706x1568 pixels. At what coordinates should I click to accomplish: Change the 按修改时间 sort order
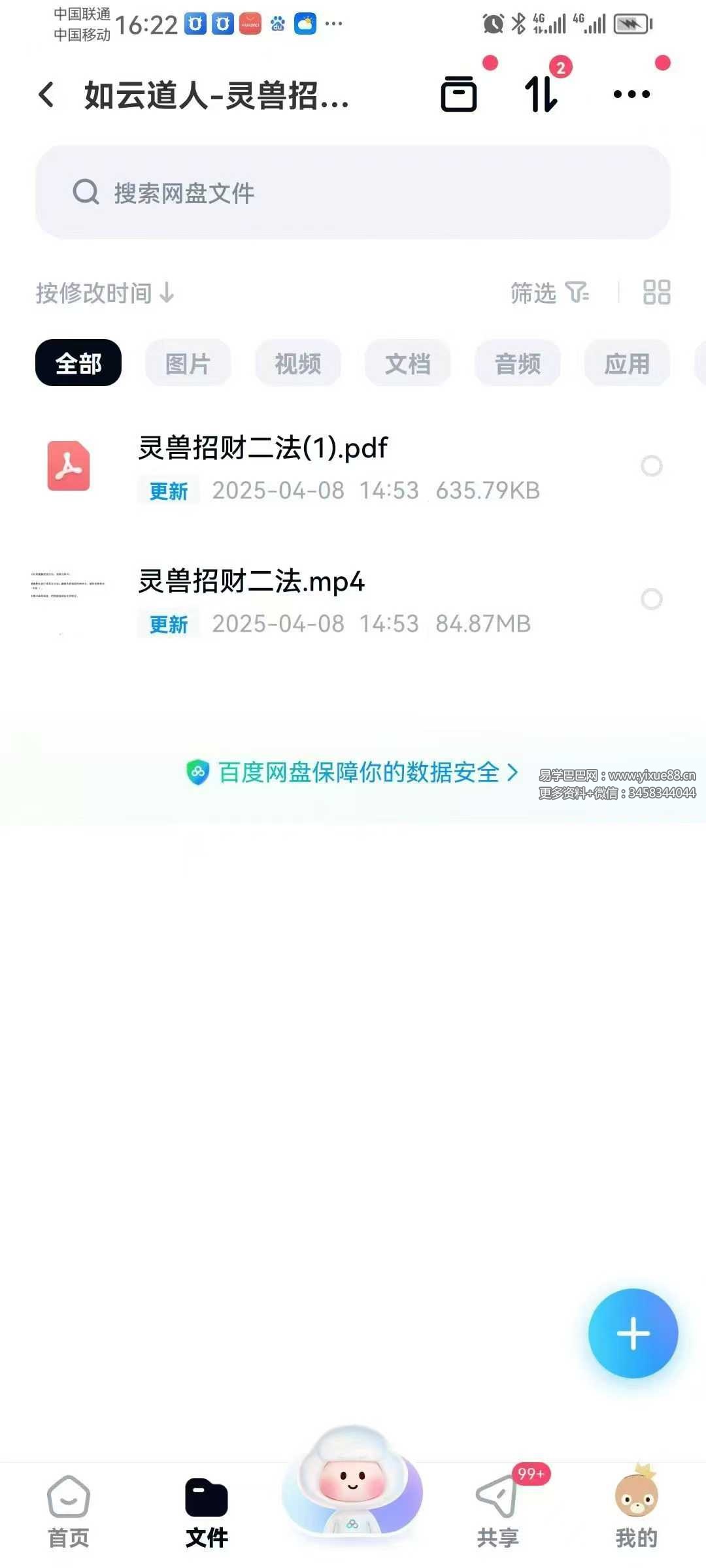point(105,293)
